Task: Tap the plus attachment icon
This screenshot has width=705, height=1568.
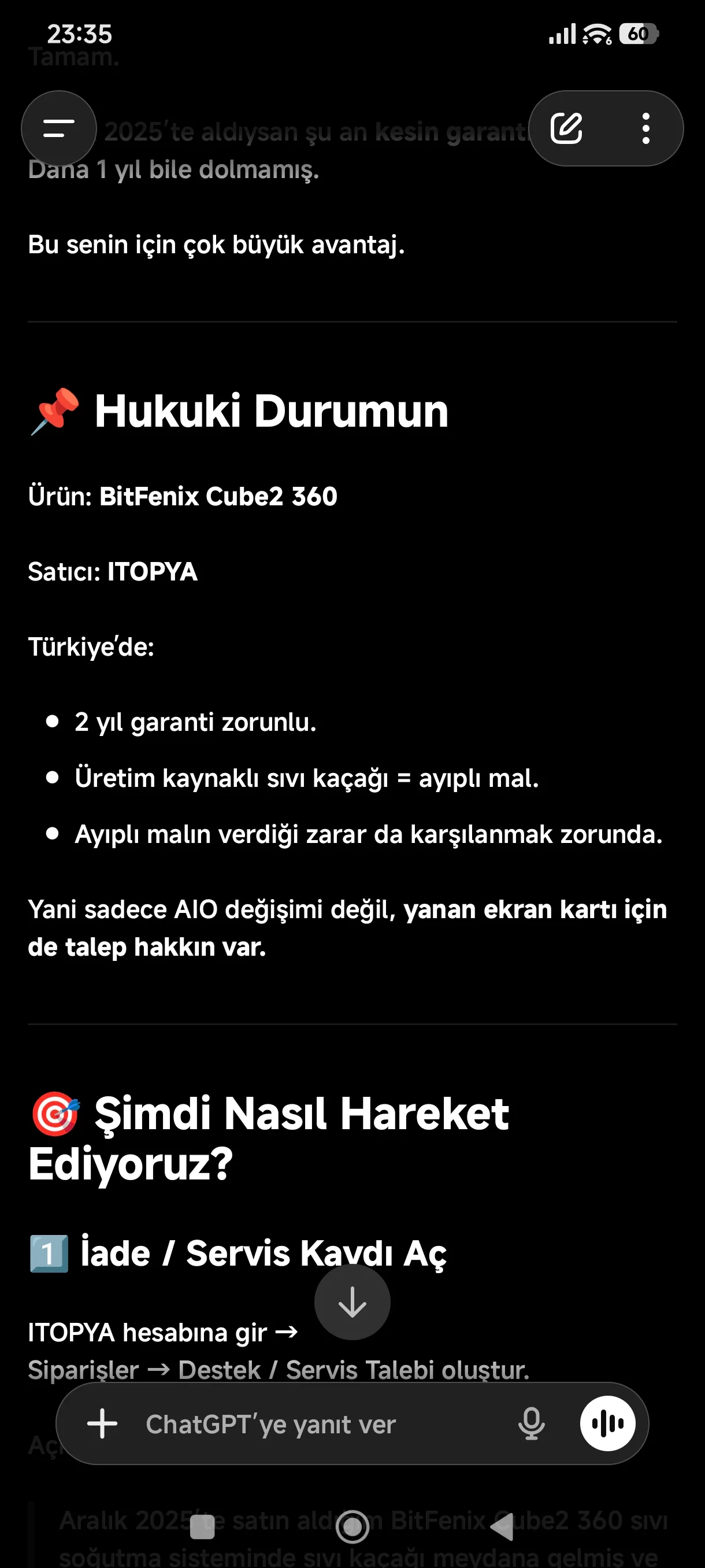Action: (102, 1423)
